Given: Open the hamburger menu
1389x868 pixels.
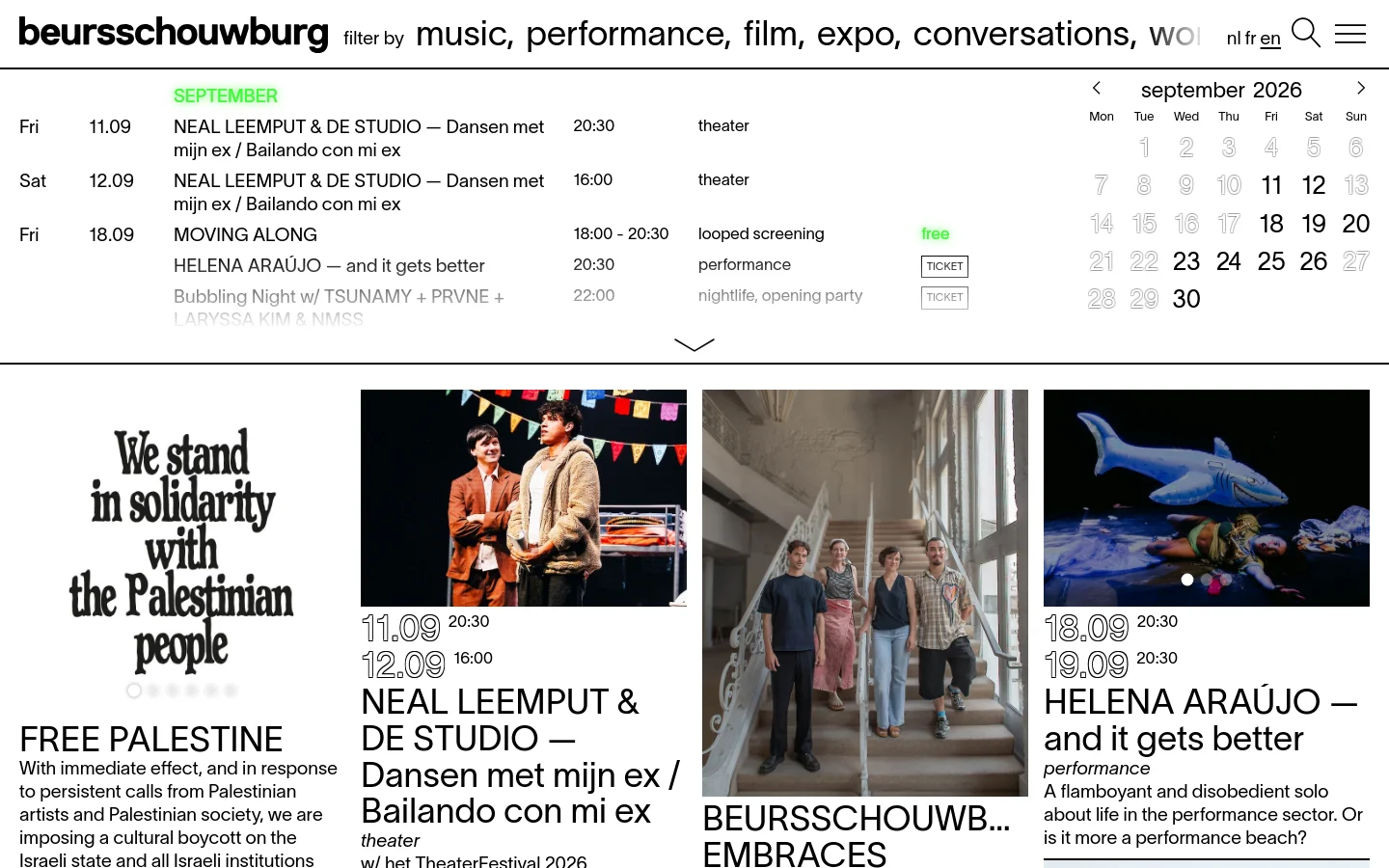Looking at the screenshot, I should [x=1349, y=34].
